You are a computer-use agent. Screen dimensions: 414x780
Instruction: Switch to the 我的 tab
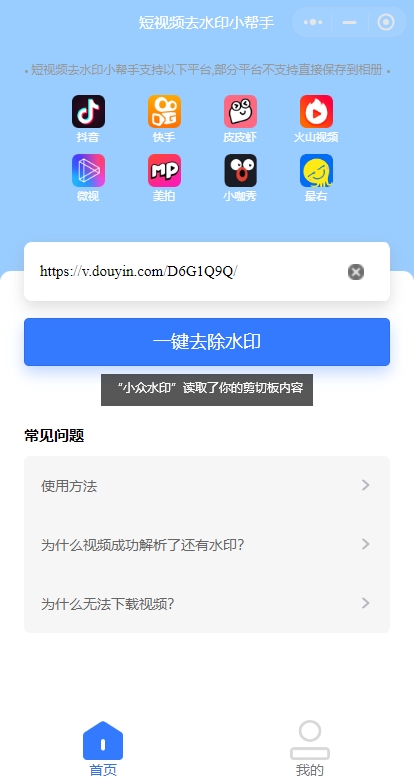(x=310, y=749)
